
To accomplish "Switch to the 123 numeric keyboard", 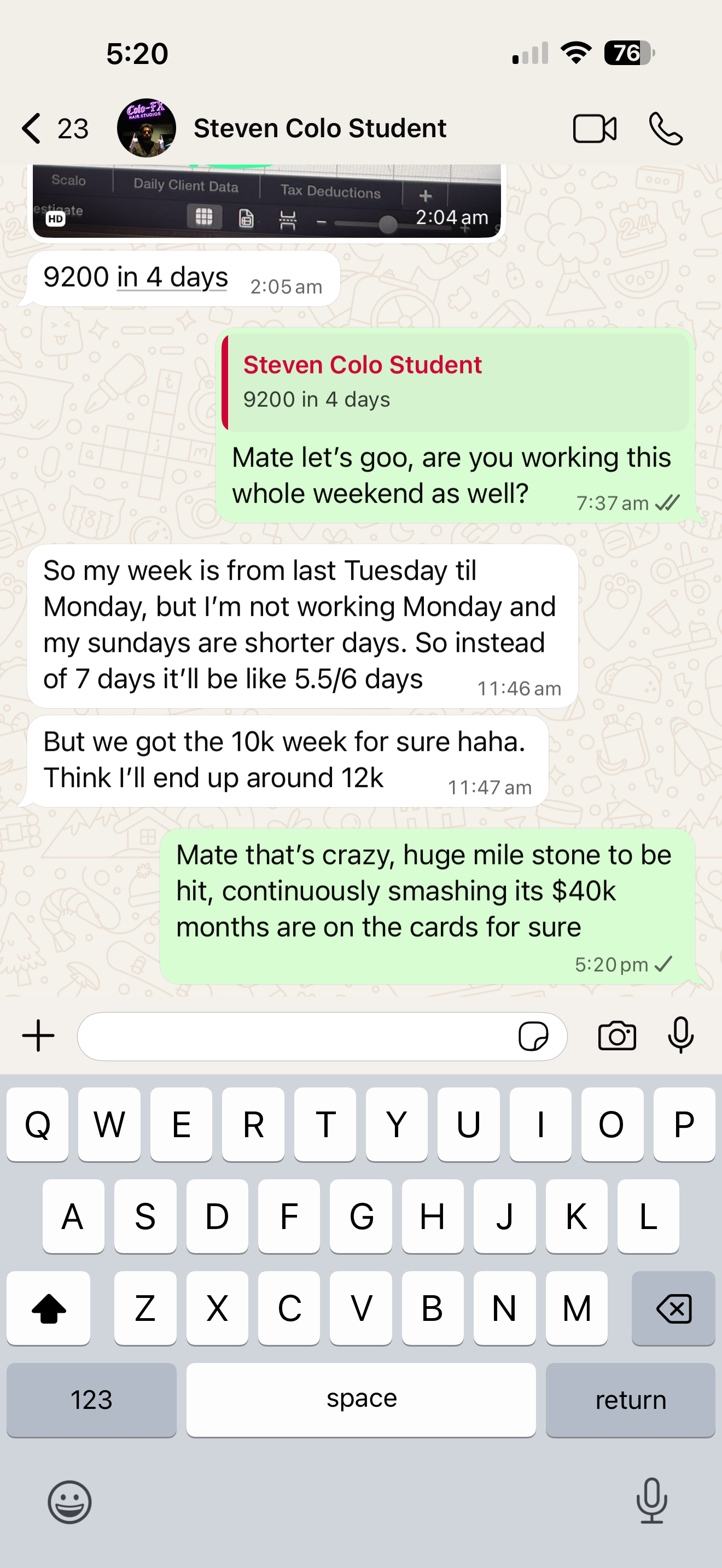I will pos(91,1400).
